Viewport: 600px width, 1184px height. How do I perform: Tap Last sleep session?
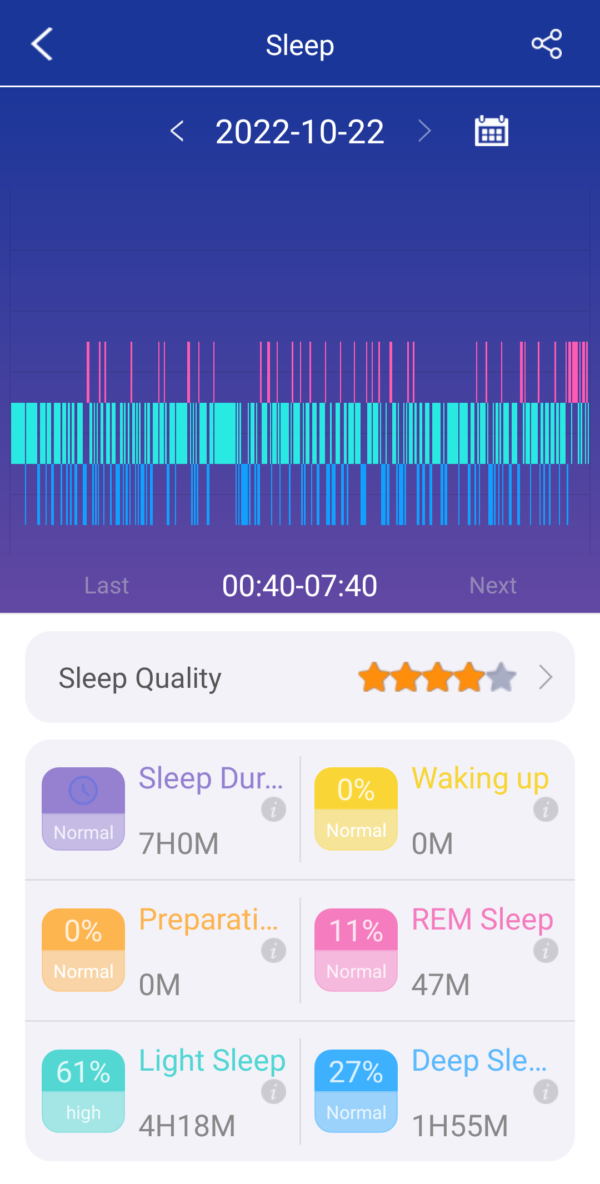click(x=106, y=585)
